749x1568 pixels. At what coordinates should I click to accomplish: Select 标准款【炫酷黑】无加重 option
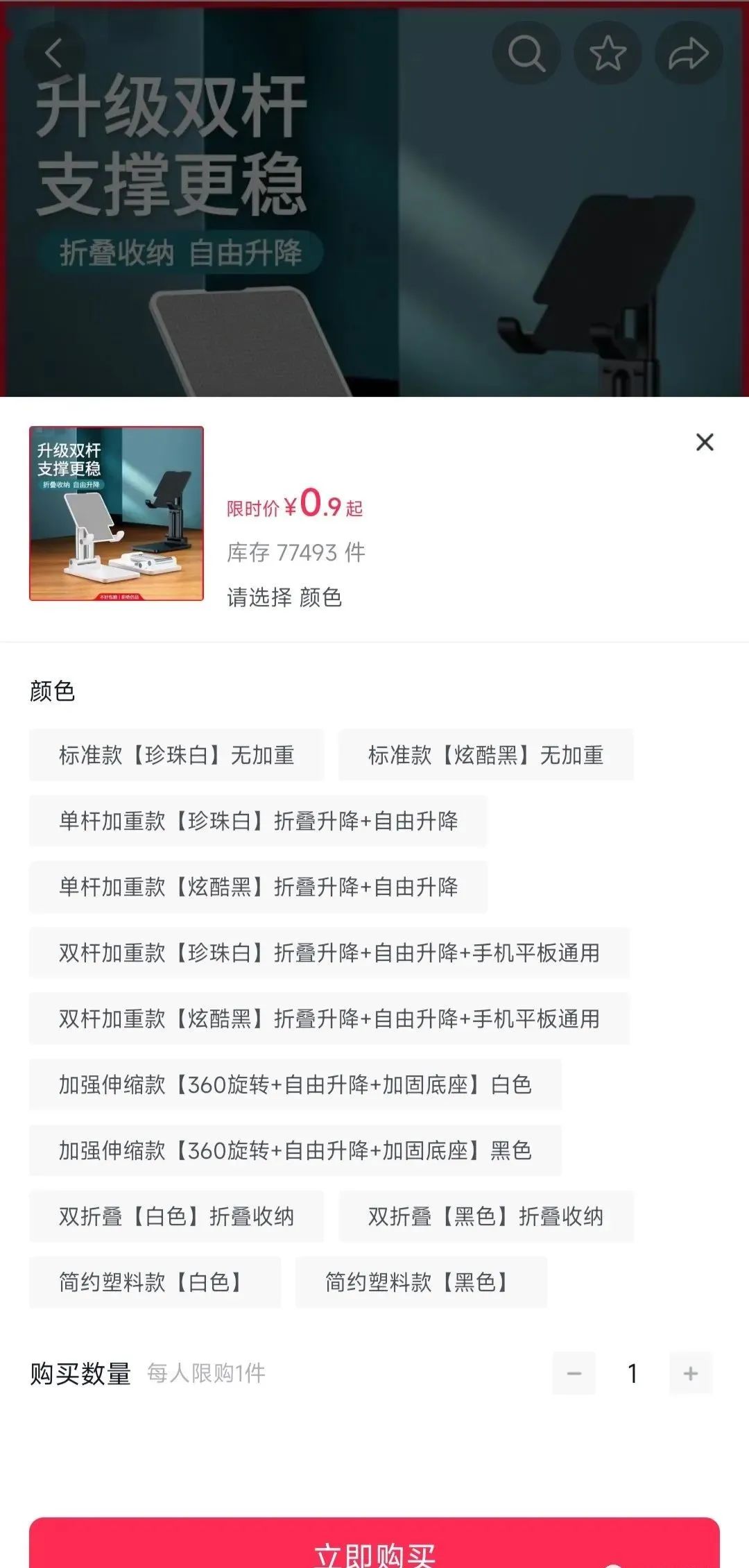(x=486, y=756)
